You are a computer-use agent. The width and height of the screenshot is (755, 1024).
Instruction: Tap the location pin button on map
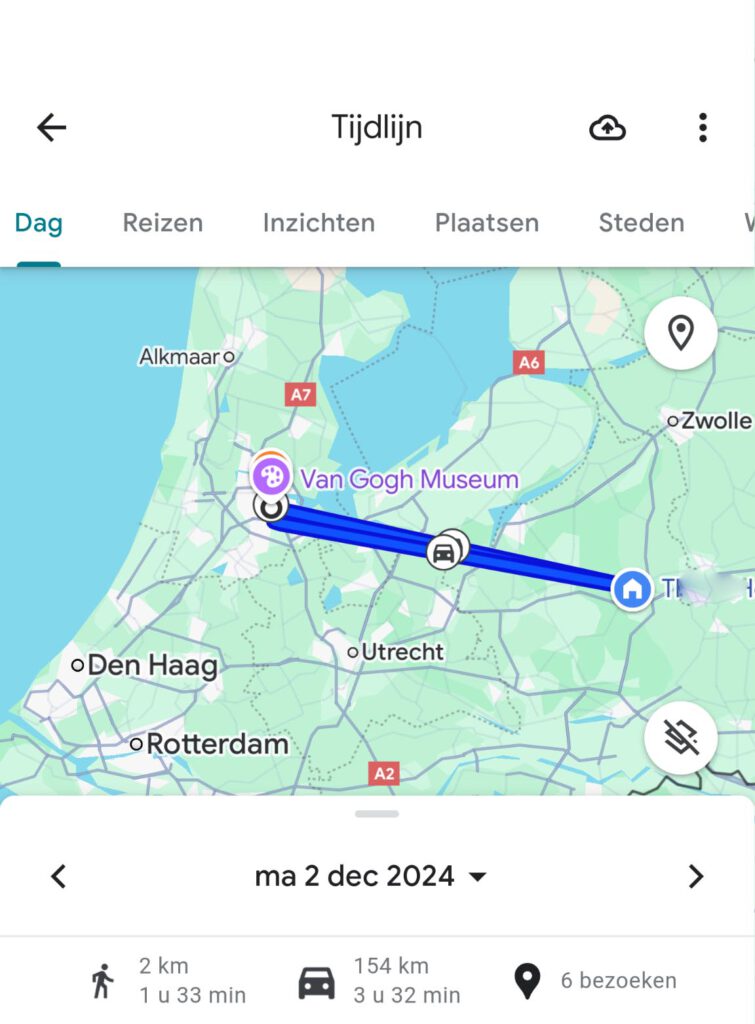point(680,333)
